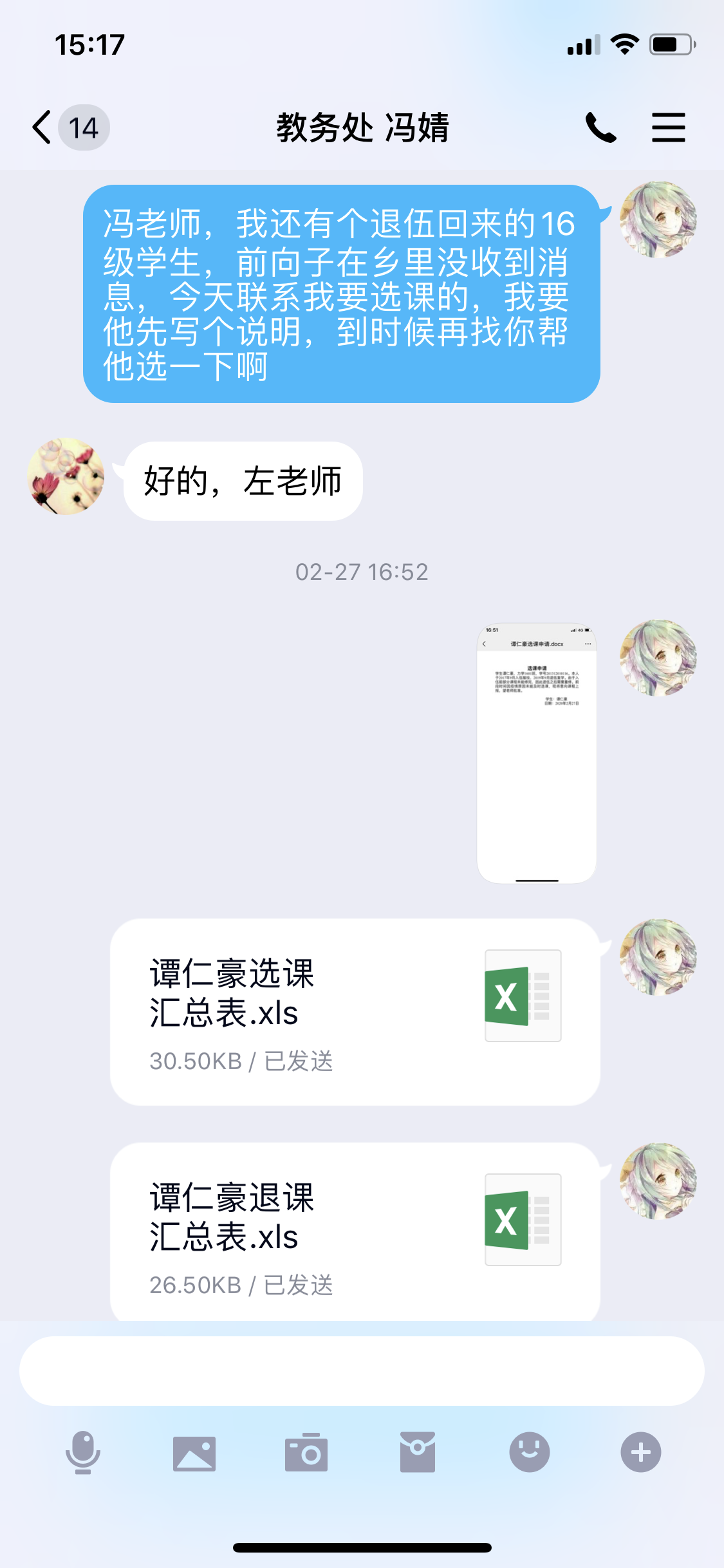This screenshot has width=724, height=1568.
Task: Go back to the message list
Action: pyautogui.click(x=44, y=127)
